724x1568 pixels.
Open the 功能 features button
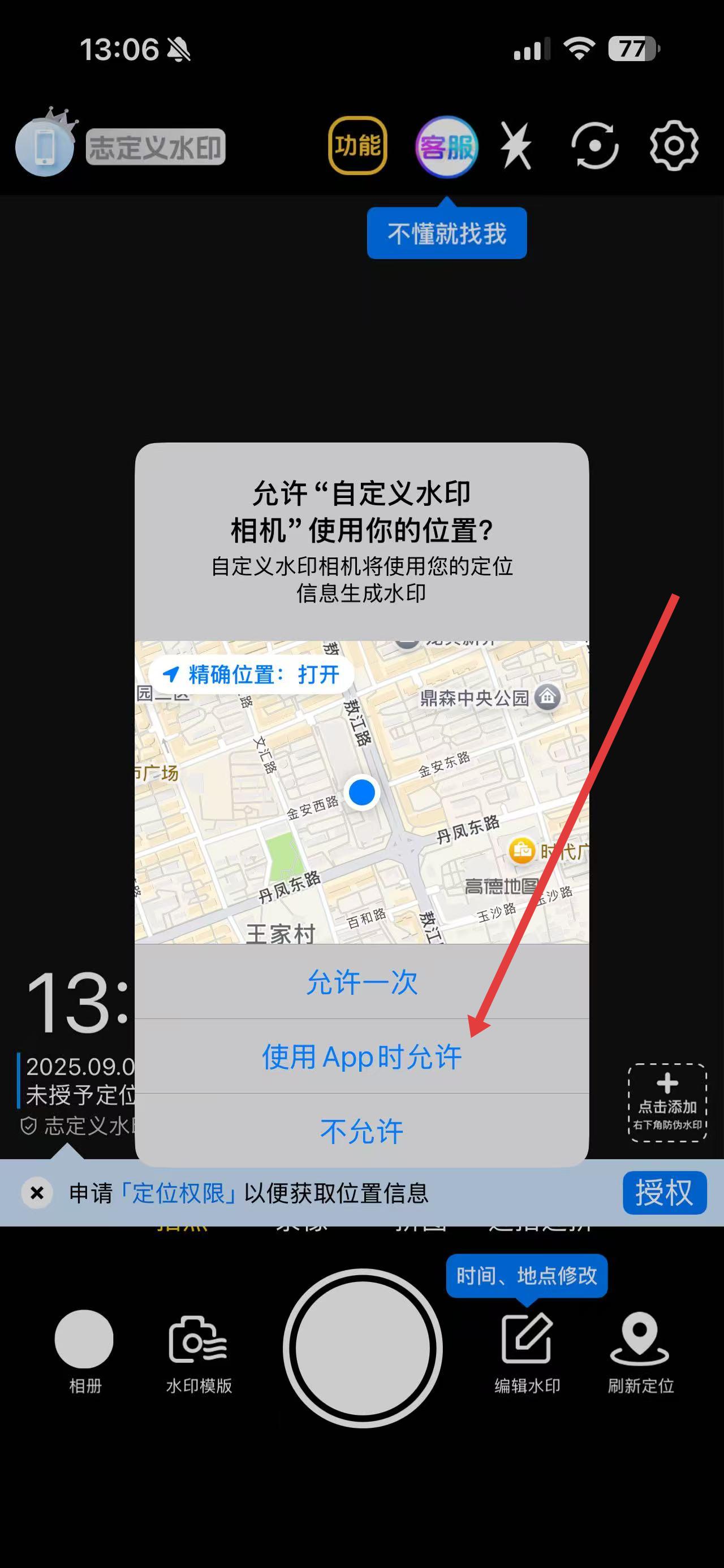pyautogui.click(x=357, y=145)
